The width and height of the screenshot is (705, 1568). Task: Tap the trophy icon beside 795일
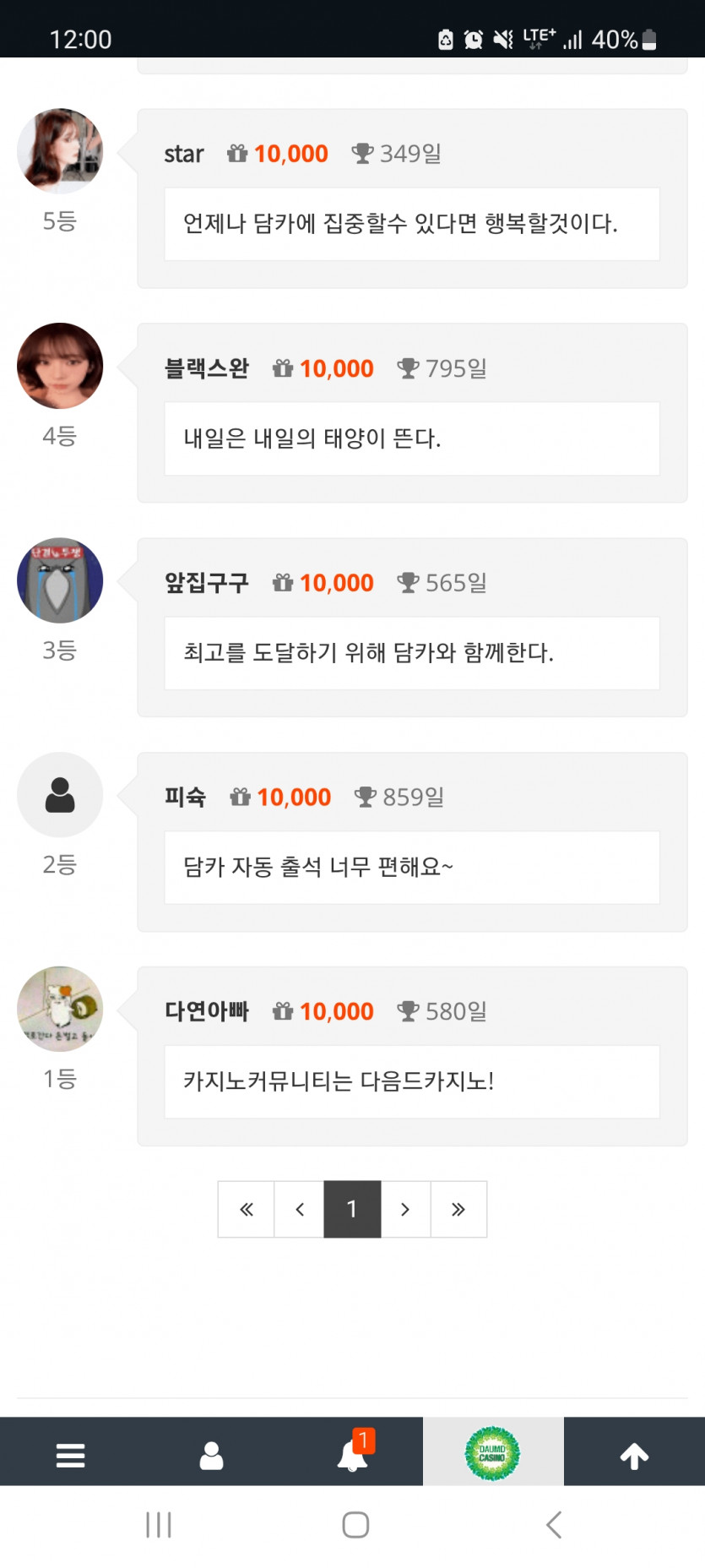409,367
